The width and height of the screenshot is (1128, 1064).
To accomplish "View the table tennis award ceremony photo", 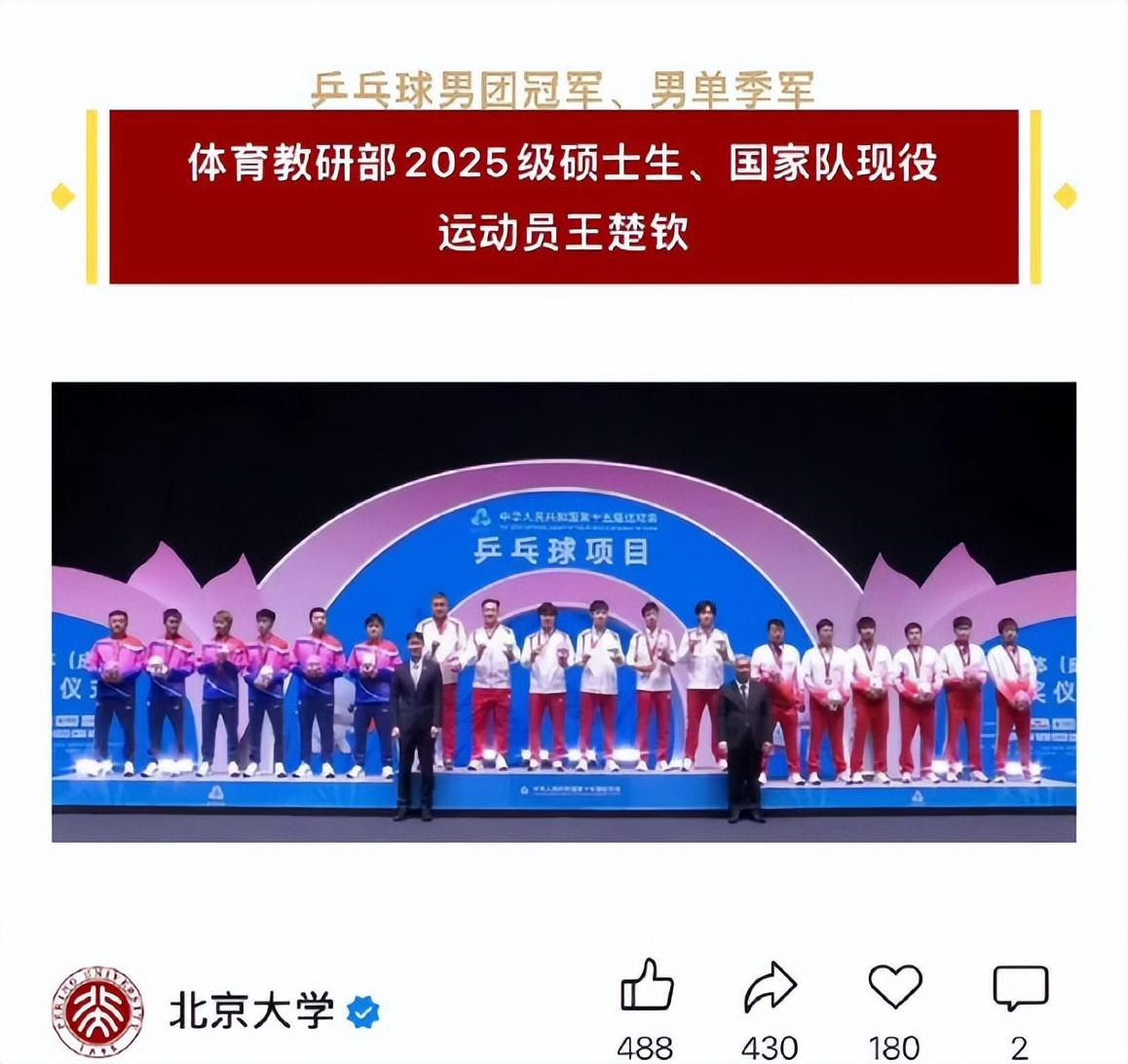I will [x=563, y=611].
